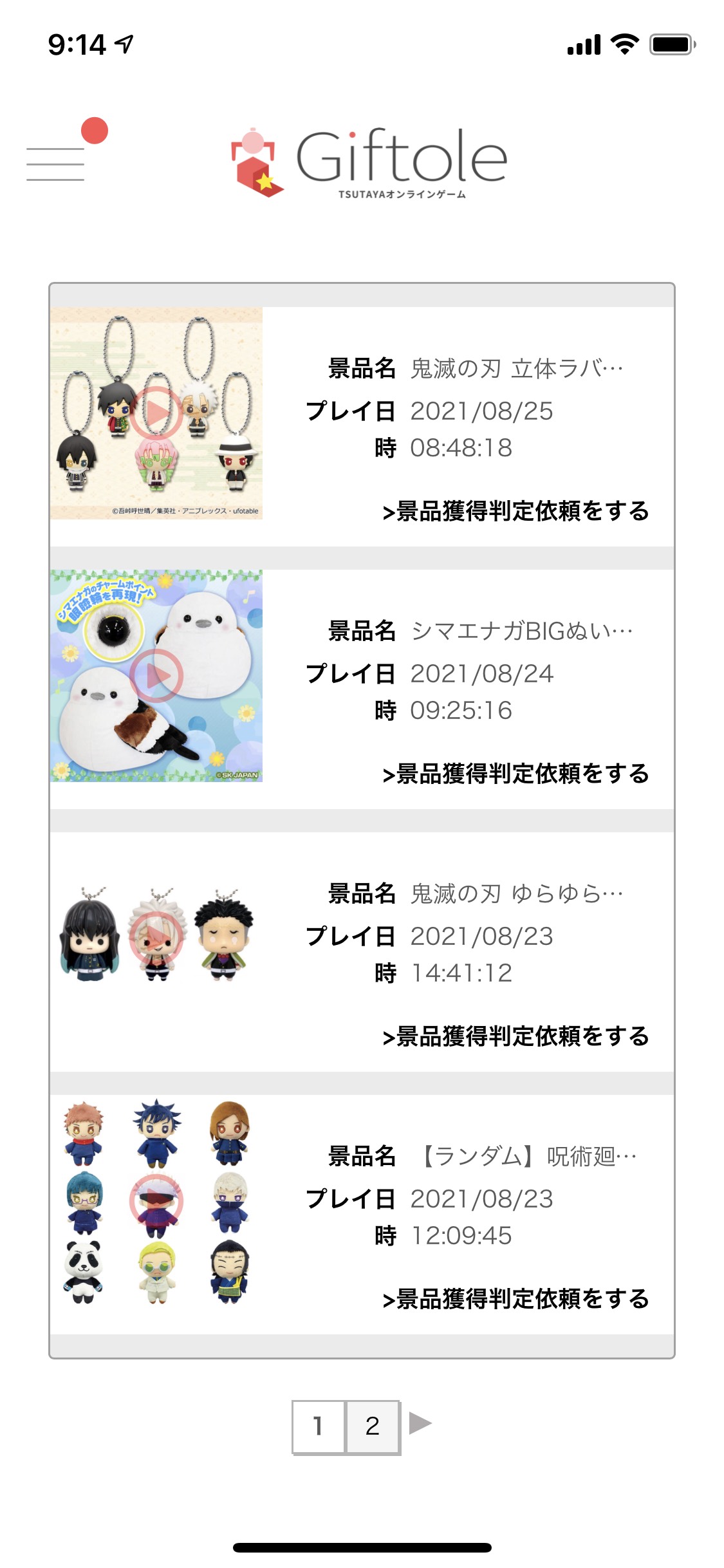The height and width of the screenshot is (1568, 724).
Task: Request prize judgment for ゆらゆら entry
Action: point(515,1036)
